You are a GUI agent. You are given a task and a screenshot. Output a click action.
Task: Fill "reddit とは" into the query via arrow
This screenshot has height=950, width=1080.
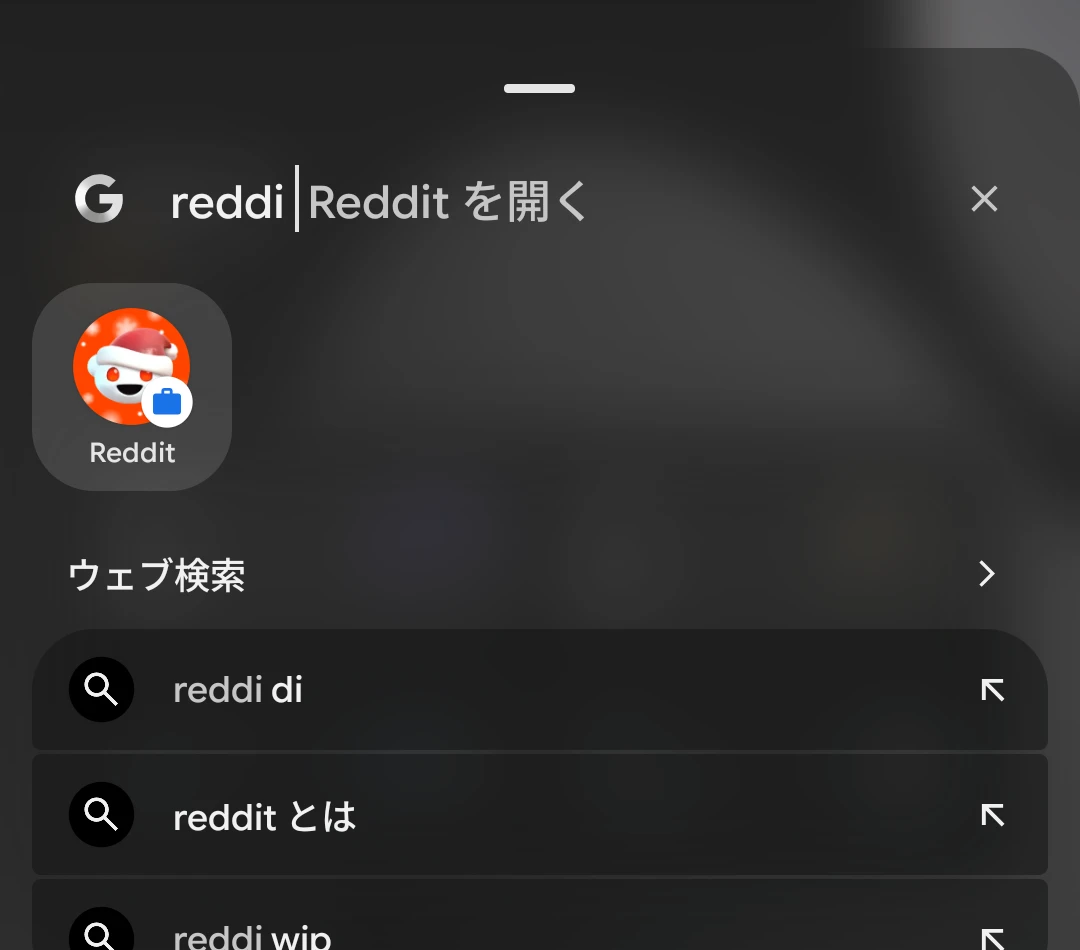[992, 816]
